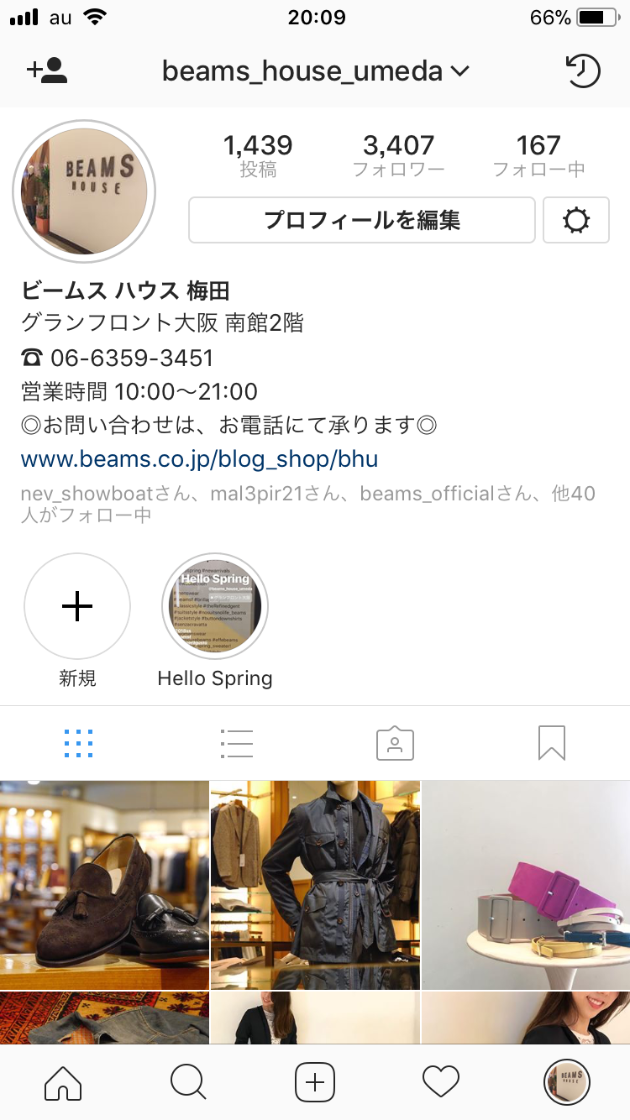This screenshot has height=1120, width=630.
Task: Go to the home feed
Action: (x=63, y=1082)
